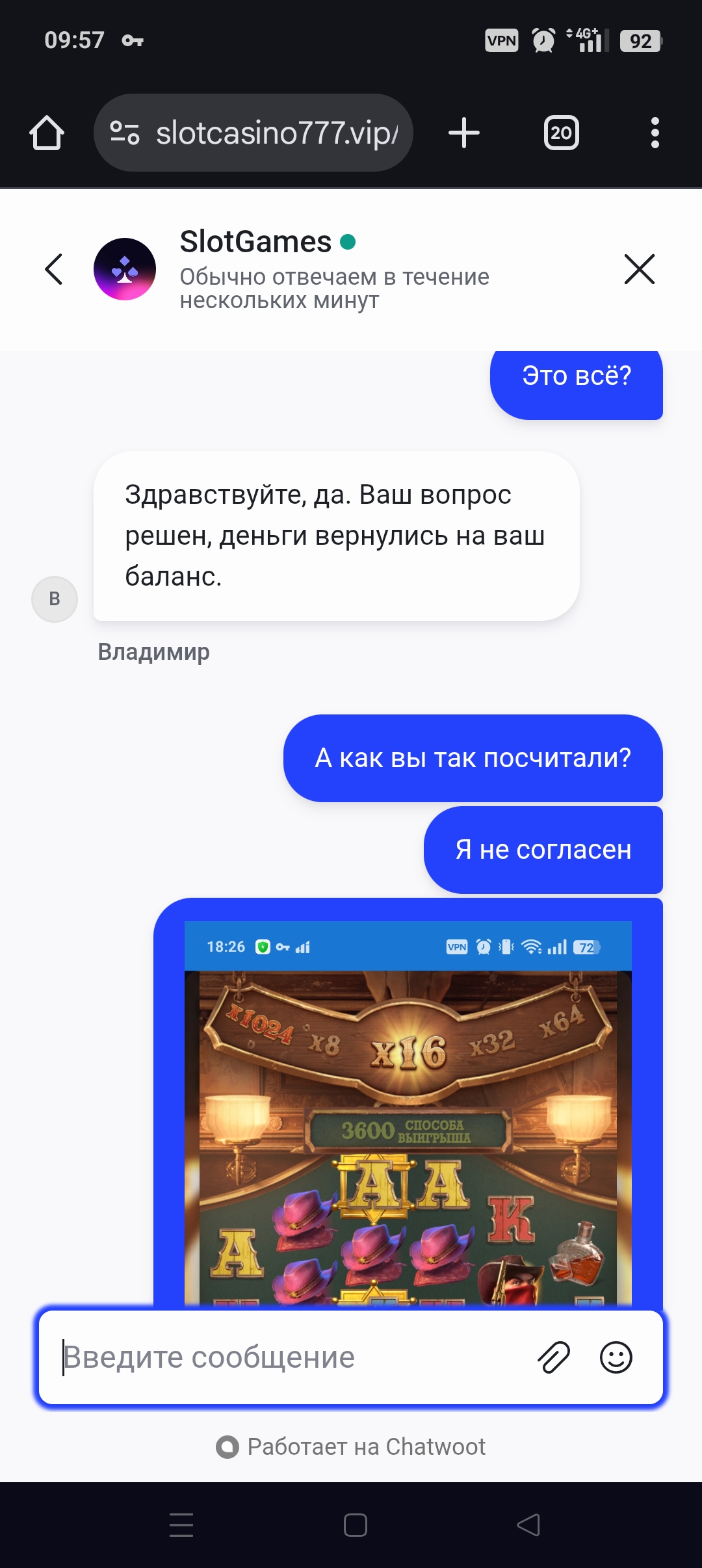Open a new browser tab
Screen dimensions: 702x1568
click(x=464, y=133)
